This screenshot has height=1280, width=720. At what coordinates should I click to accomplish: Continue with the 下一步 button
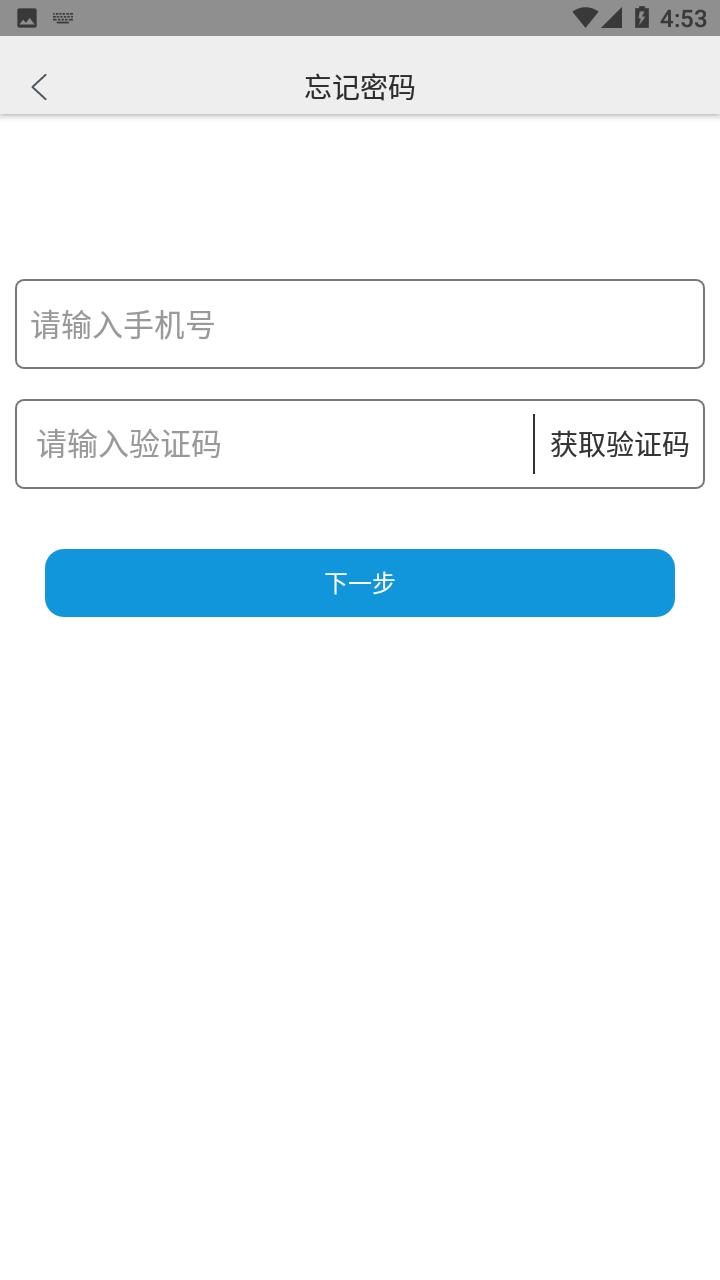(360, 583)
